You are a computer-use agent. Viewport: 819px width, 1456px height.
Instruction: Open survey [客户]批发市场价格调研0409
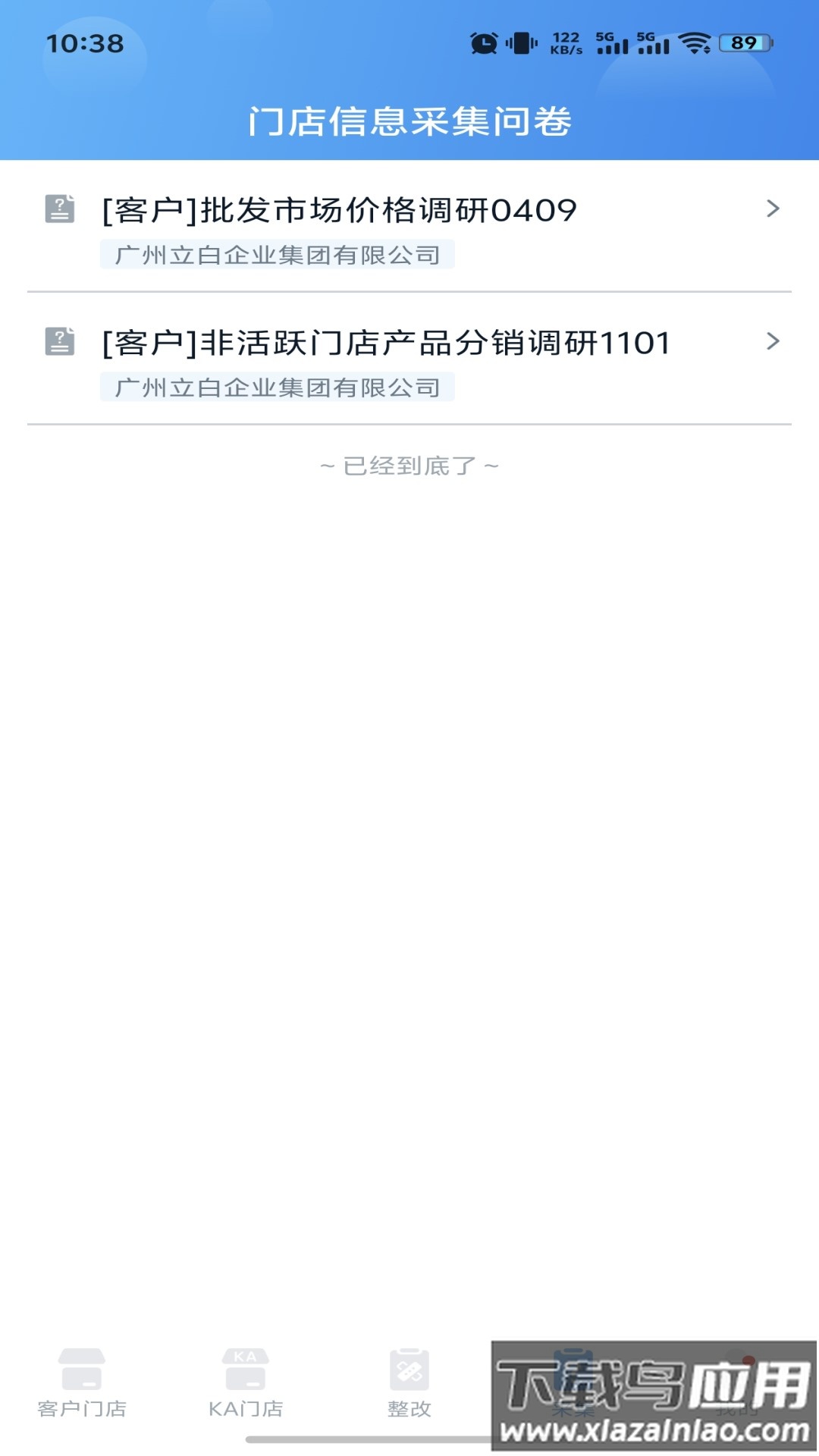pyautogui.click(x=337, y=211)
